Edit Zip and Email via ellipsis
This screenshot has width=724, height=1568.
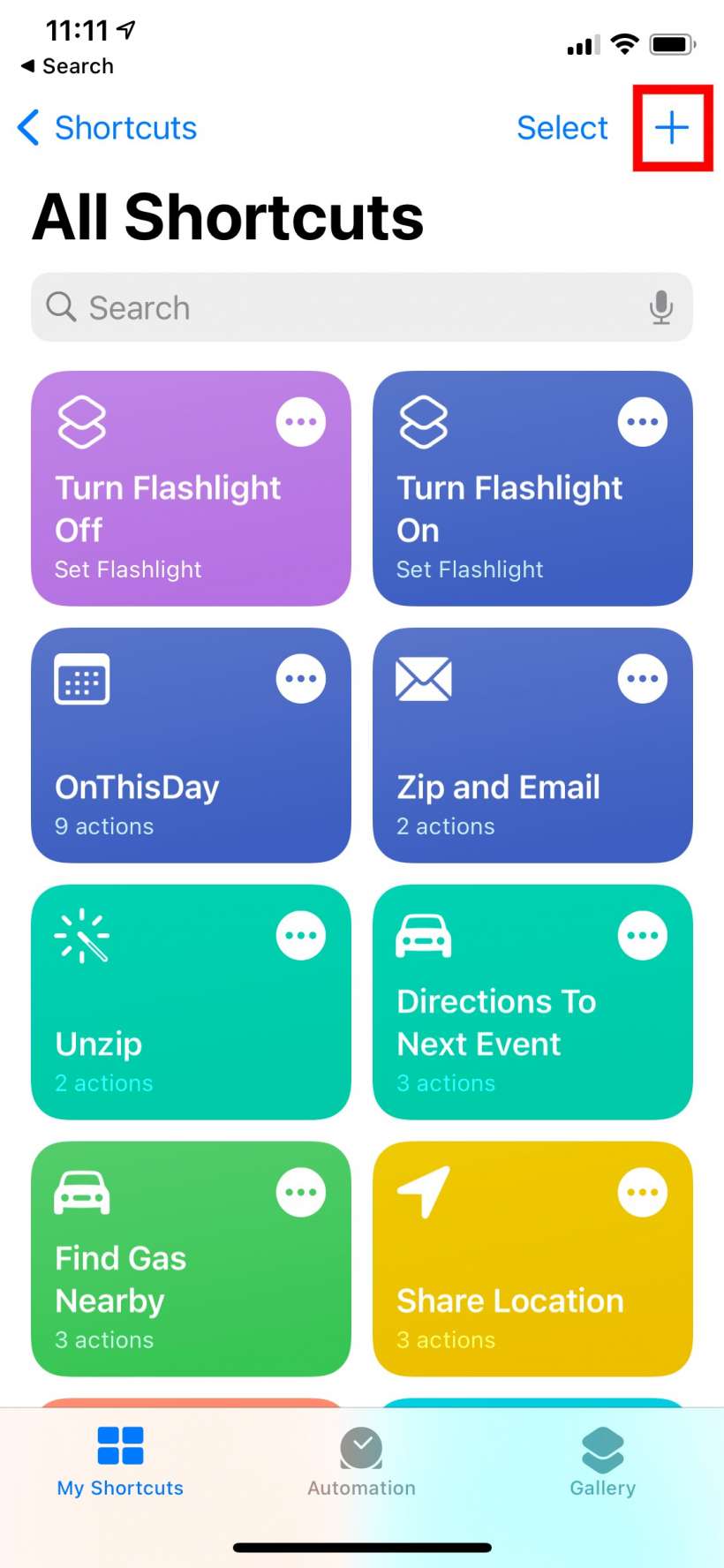642,679
